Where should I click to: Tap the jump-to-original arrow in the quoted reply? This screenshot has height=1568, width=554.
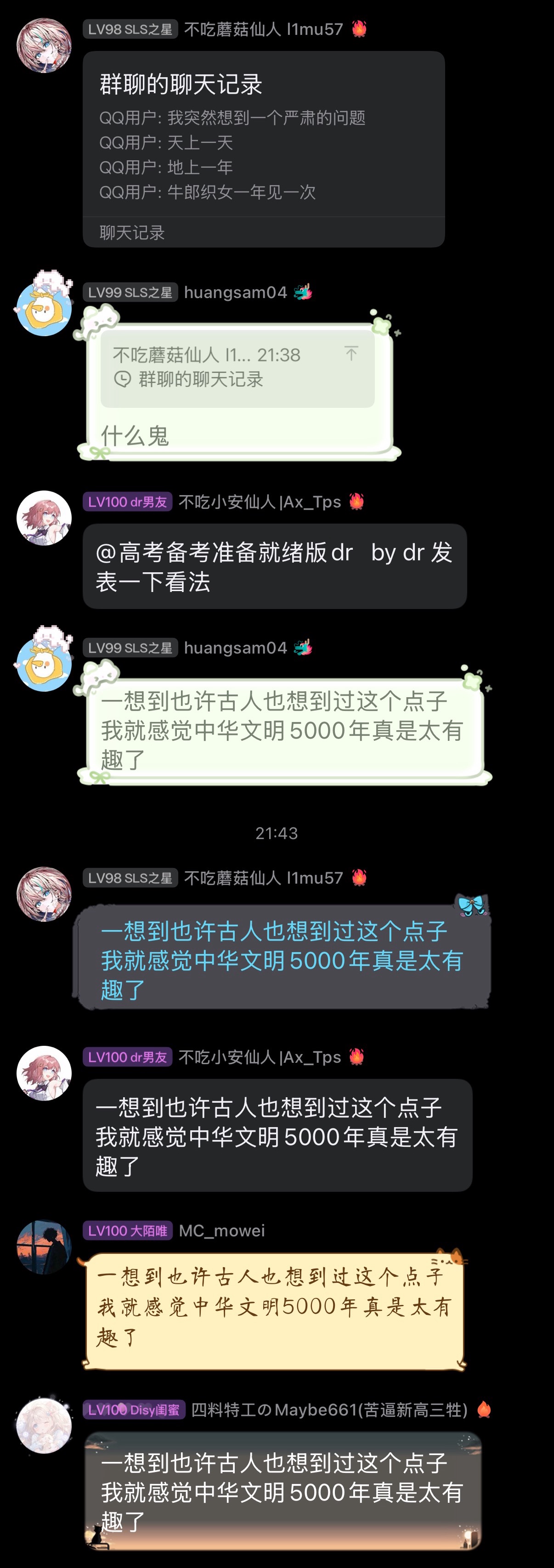click(x=351, y=354)
